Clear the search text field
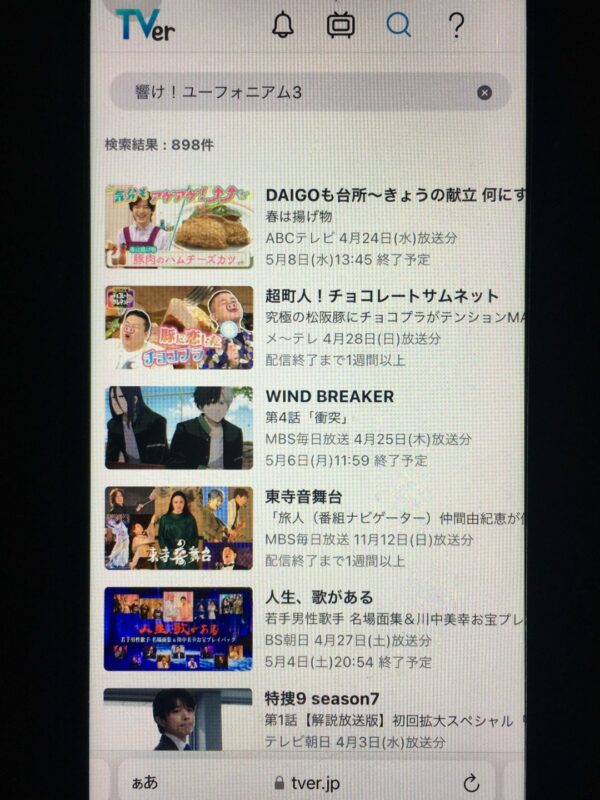 484,93
